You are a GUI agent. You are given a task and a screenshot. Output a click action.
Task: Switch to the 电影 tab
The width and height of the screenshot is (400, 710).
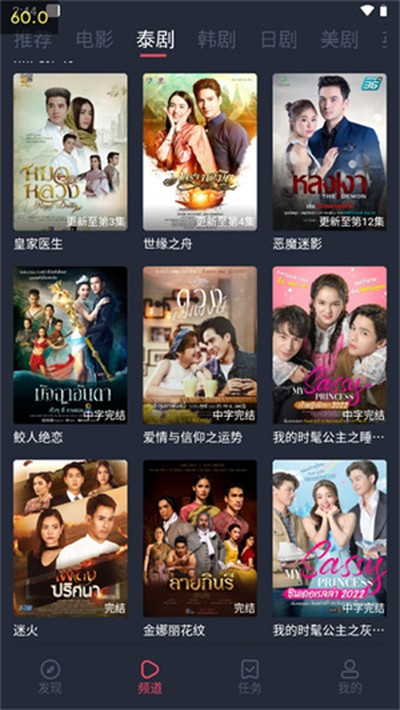(x=94, y=40)
